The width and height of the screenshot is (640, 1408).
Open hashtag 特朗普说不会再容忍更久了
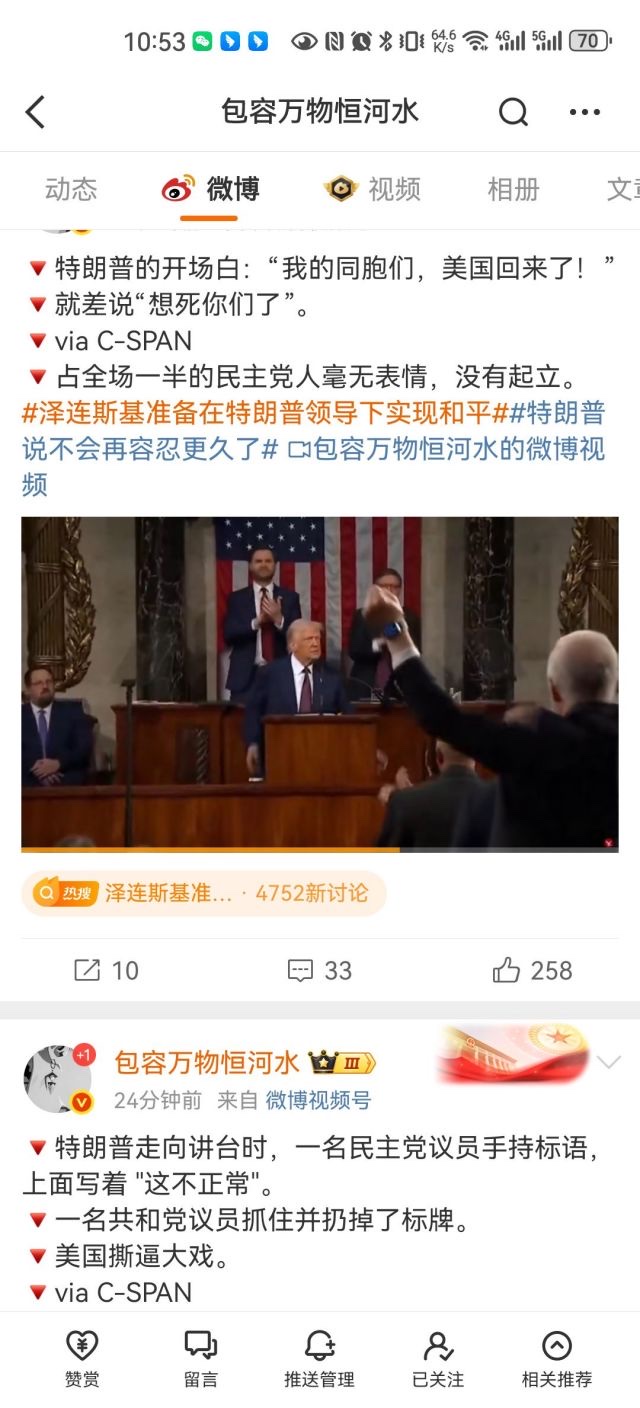click(x=150, y=450)
